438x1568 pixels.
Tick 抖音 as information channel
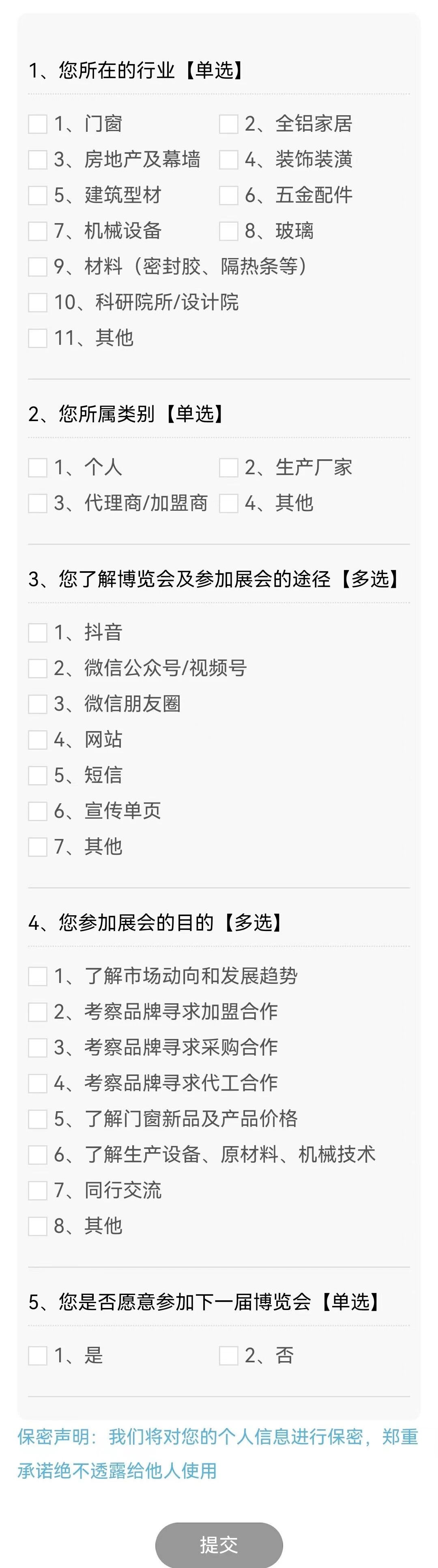click(38, 632)
